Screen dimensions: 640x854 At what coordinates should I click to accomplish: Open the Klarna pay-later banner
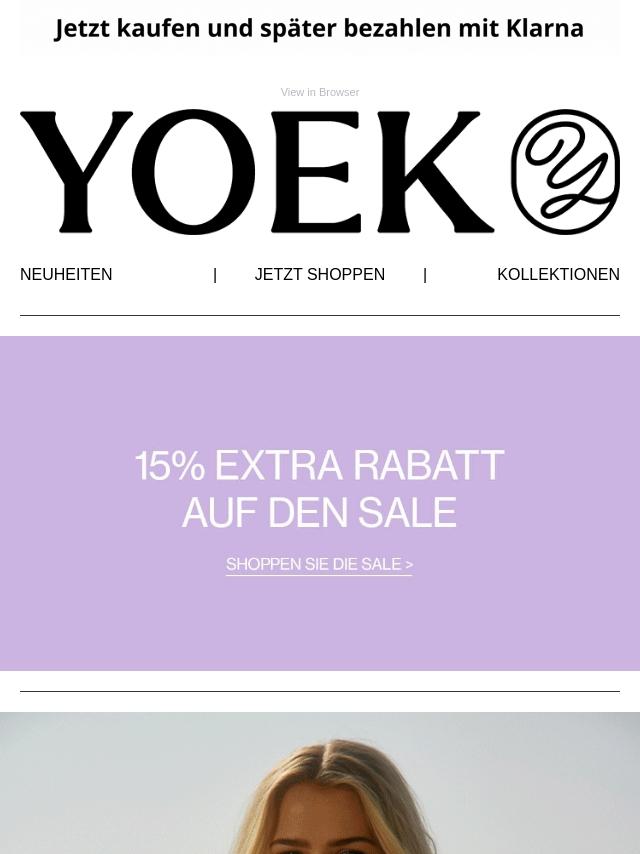pos(320,28)
